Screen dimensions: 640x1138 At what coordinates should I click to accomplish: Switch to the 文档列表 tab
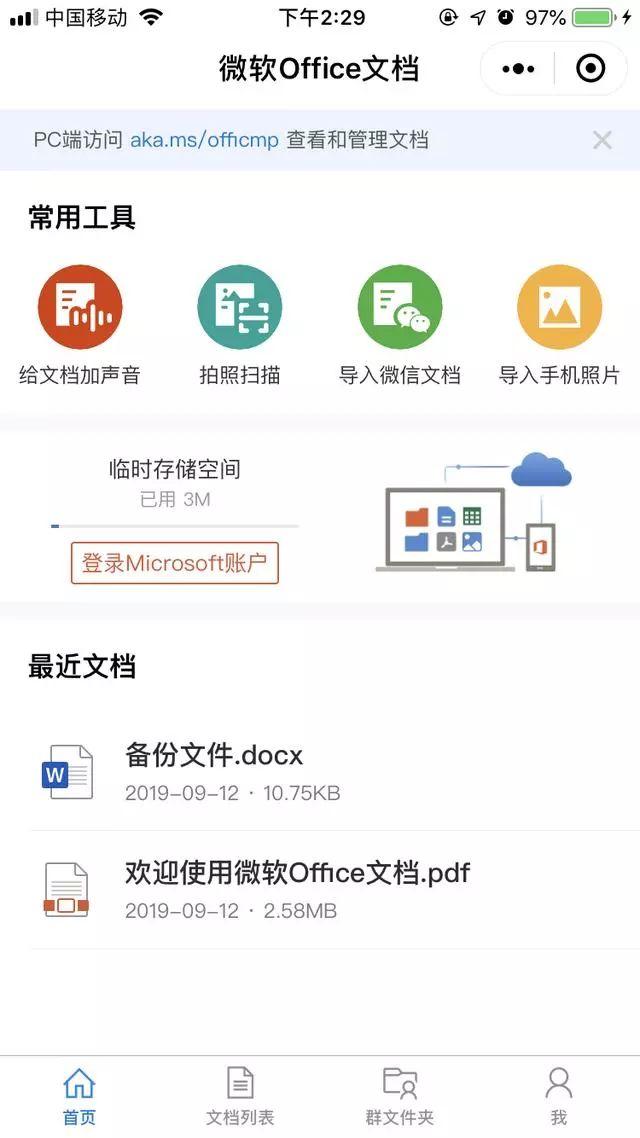240,1096
